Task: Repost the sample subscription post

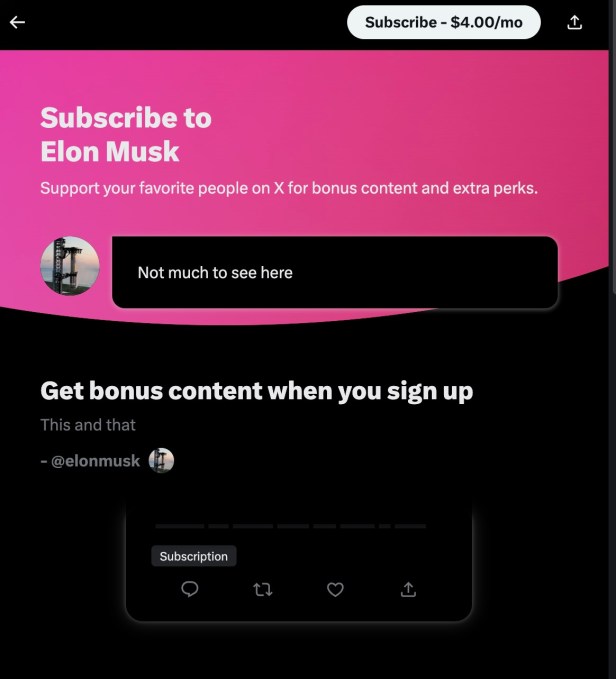Action: pos(263,590)
